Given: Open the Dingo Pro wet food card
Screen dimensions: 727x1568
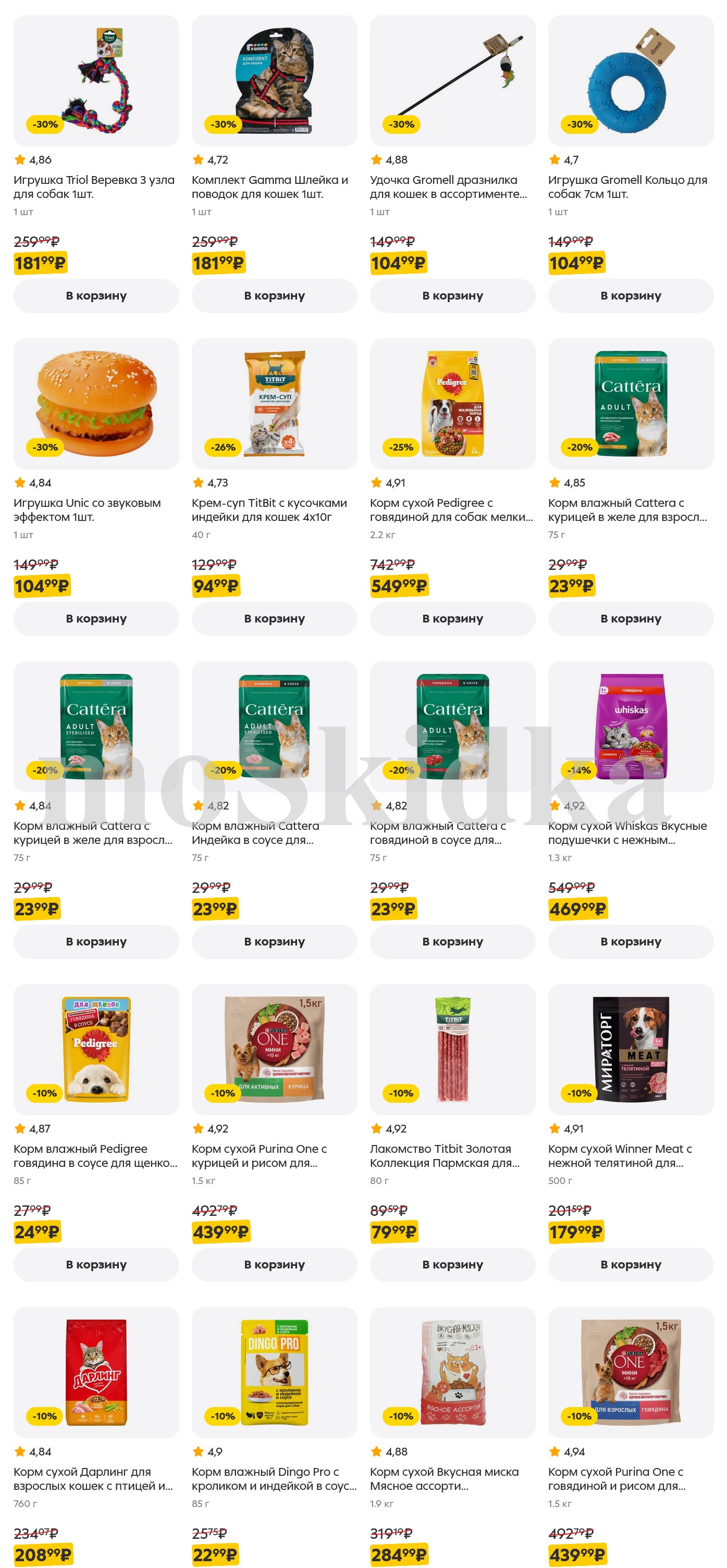Looking at the screenshot, I should pos(274,1372).
